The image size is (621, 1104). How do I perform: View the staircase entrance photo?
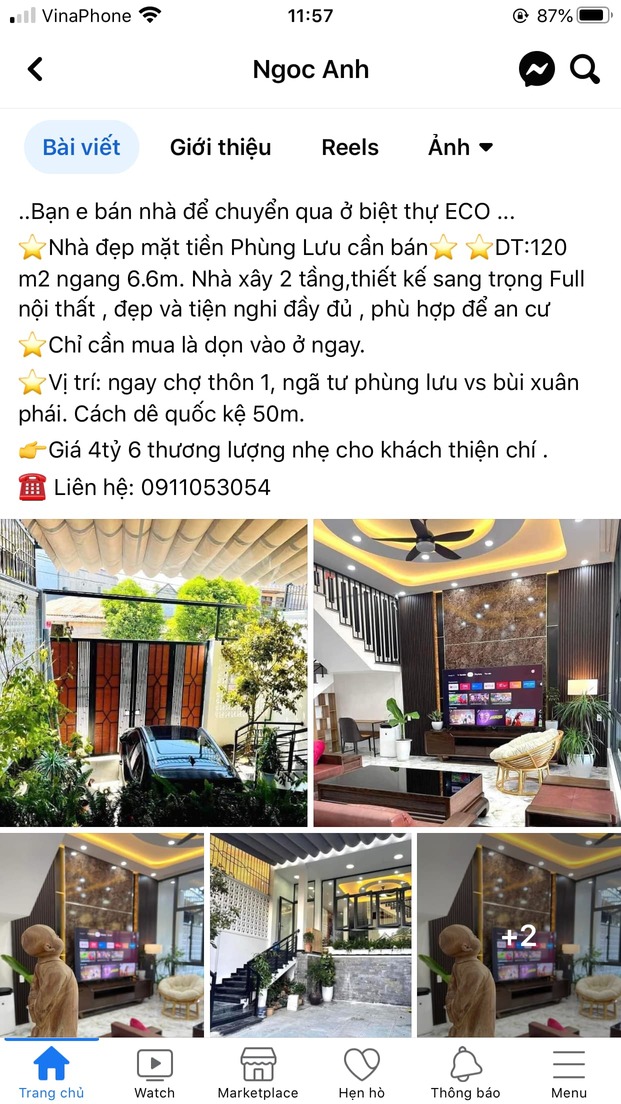[310, 934]
